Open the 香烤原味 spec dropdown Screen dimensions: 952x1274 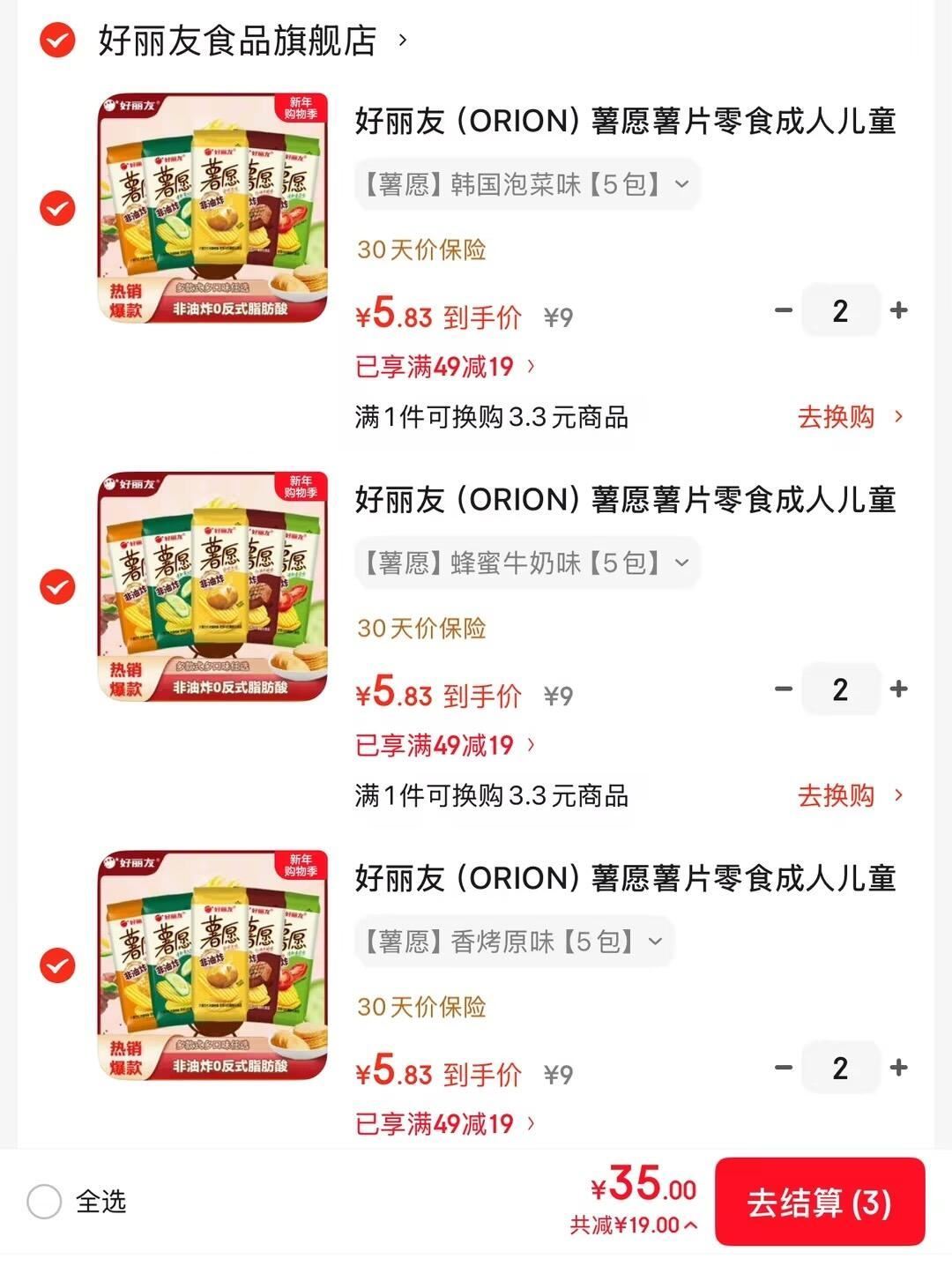click(x=513, y=941)
